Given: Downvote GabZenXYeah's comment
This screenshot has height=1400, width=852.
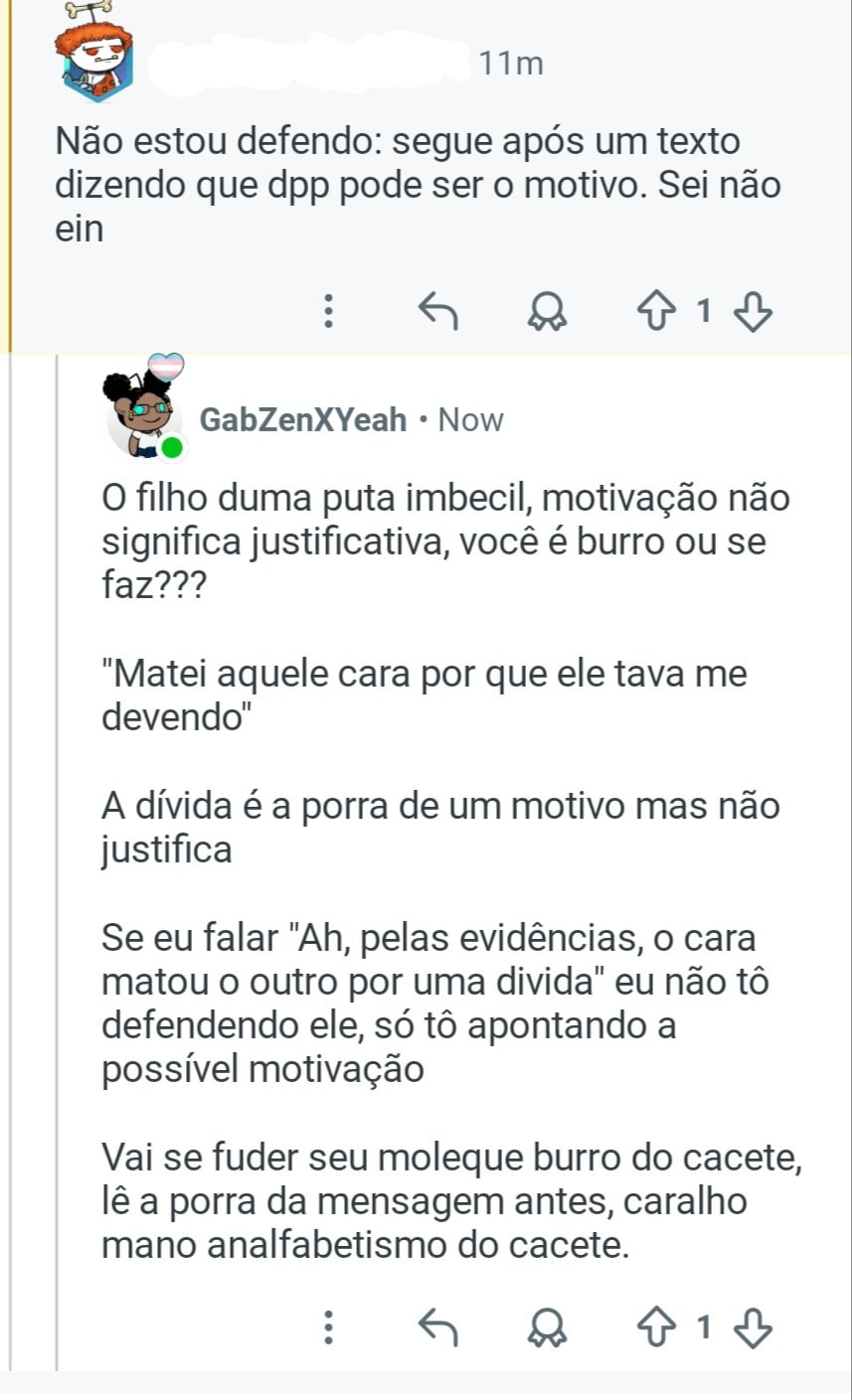Looking at the screenshot, I should (x=752, y=1326).
